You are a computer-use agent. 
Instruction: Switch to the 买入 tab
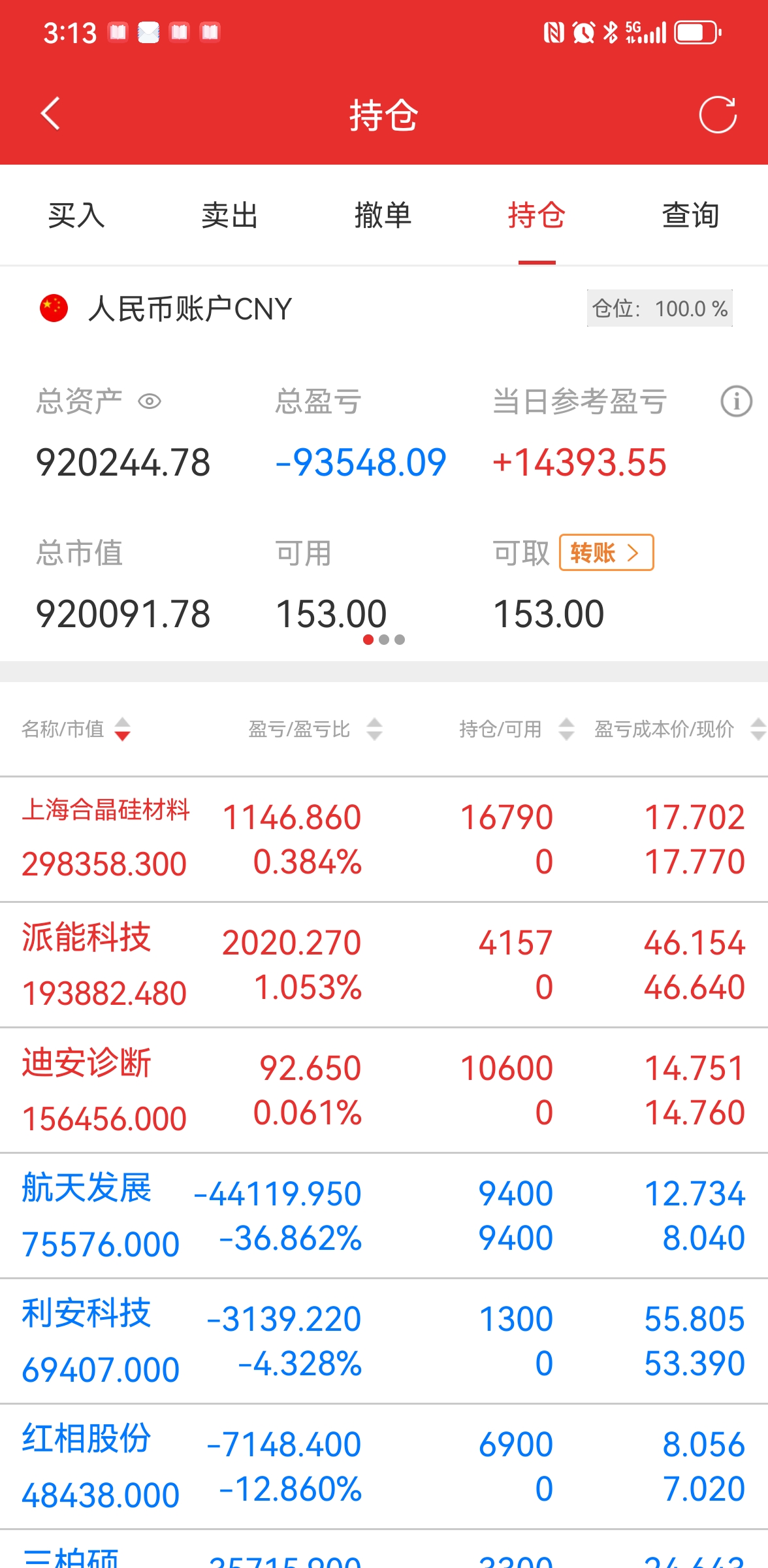point(76,215)
